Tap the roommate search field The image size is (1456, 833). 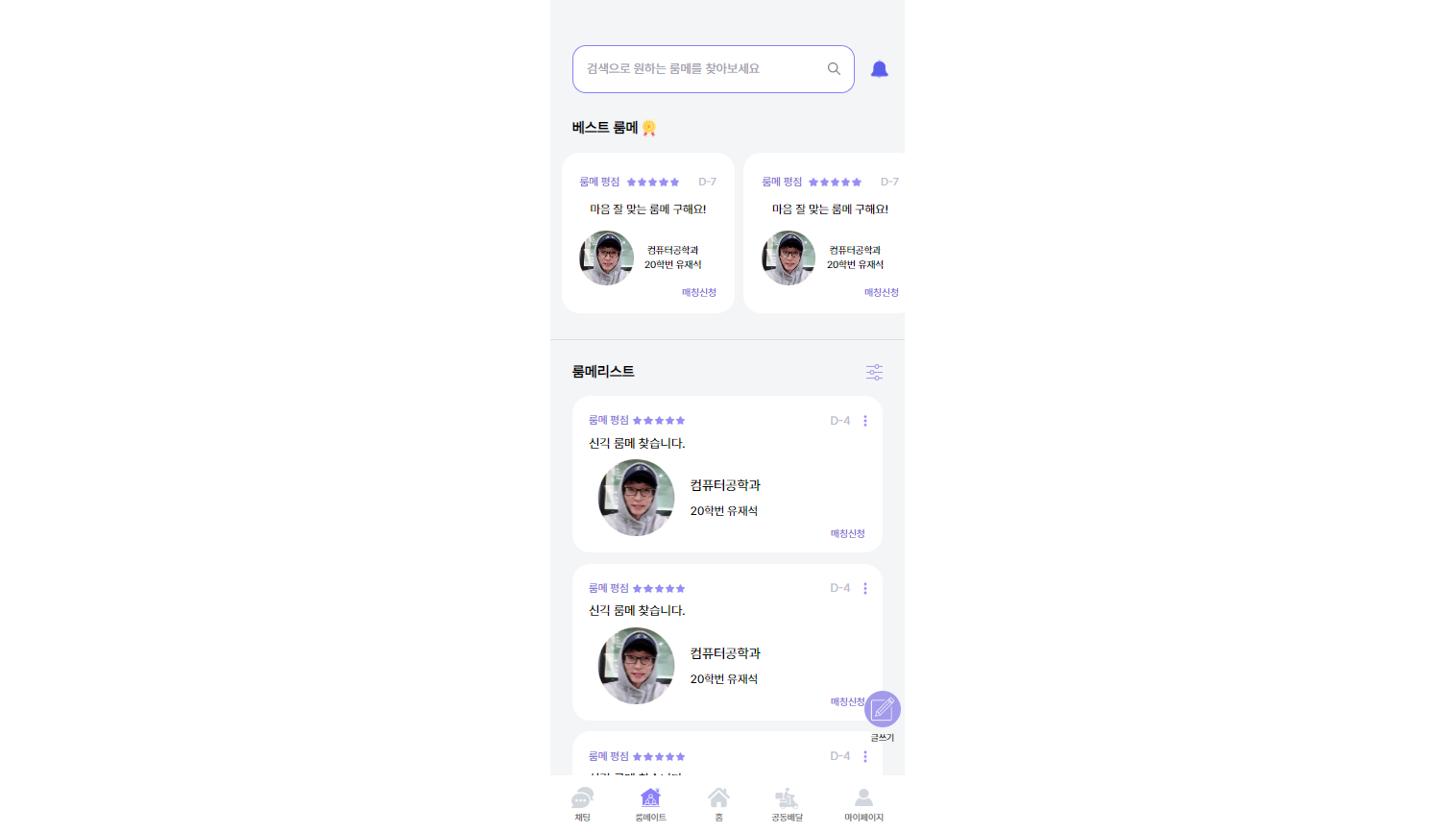[701, 69]
